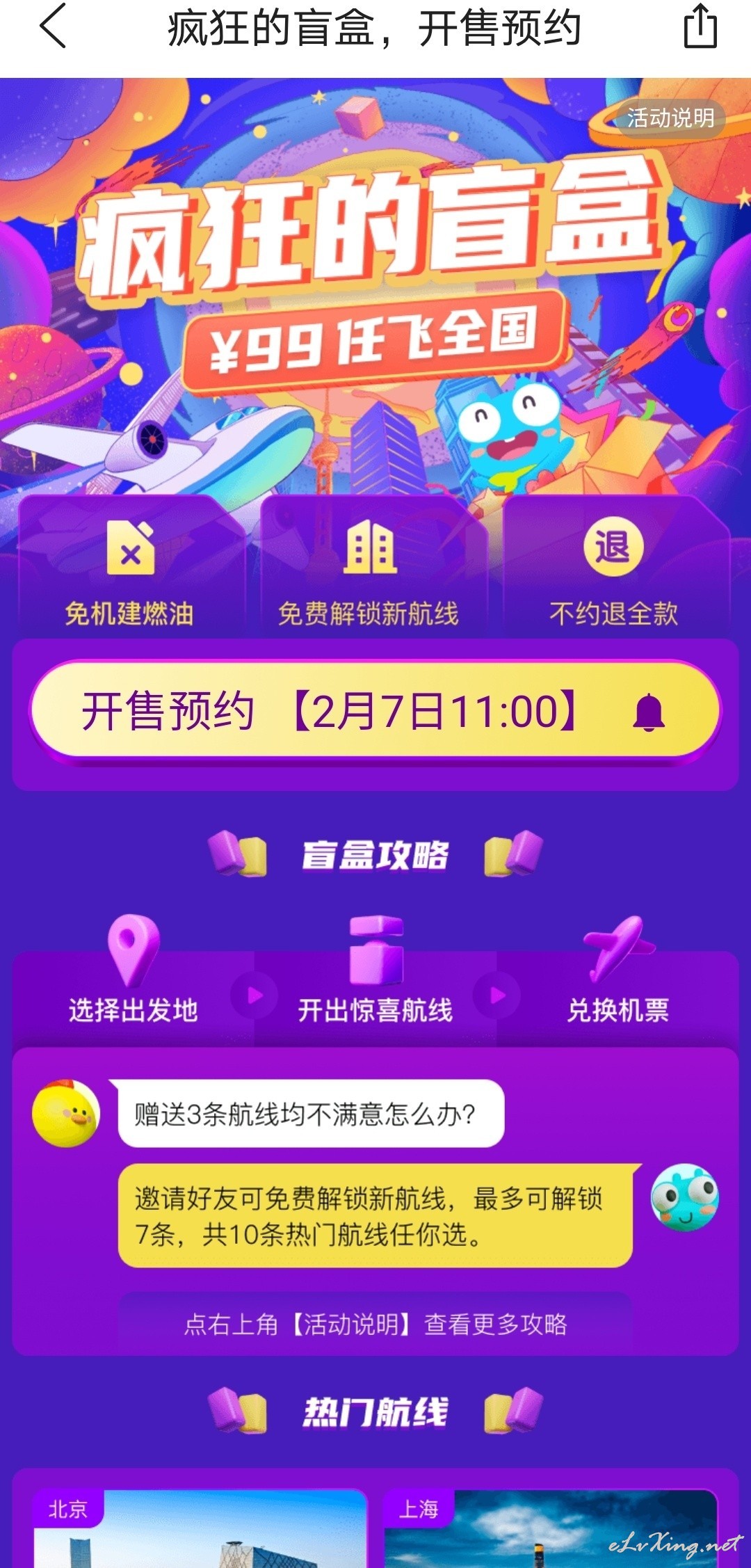
Task: Open the 上海 hot route card
Action: 551,1530
